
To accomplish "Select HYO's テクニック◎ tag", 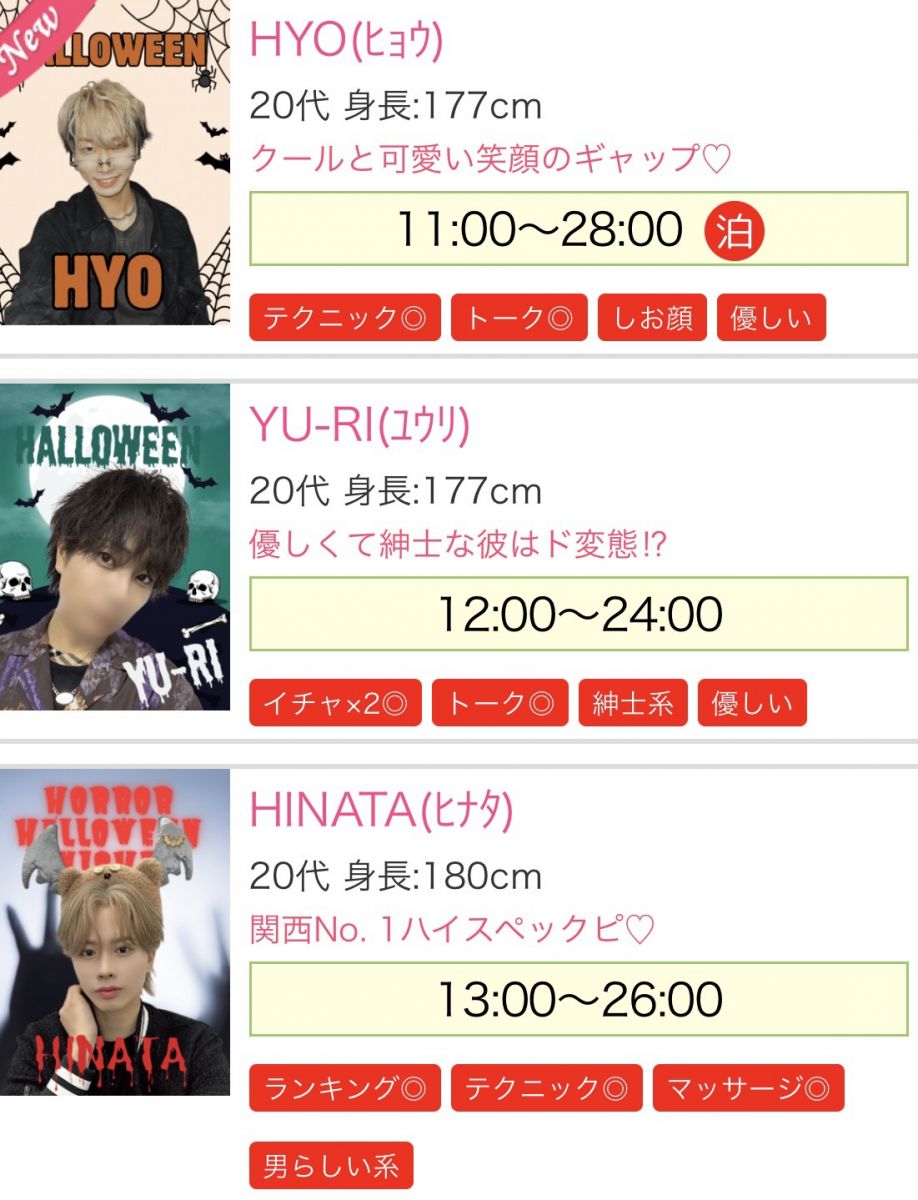I will coord(344,318).
